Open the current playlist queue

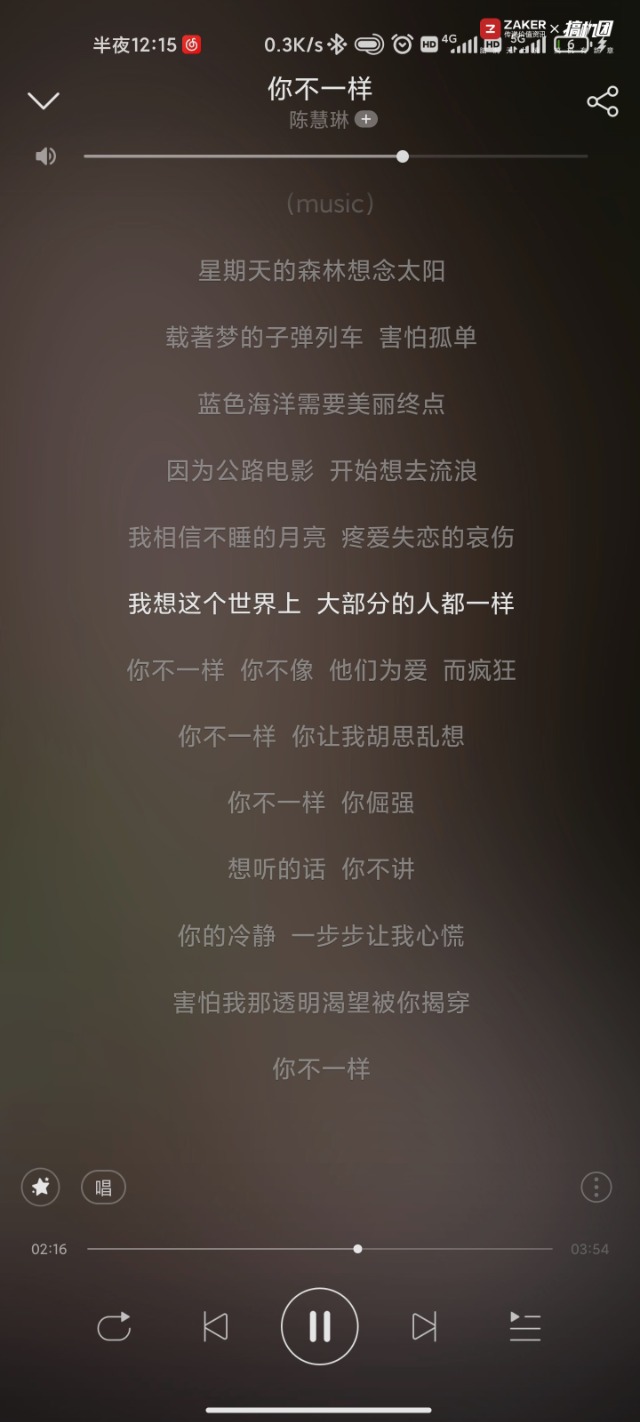[525, 1327]
